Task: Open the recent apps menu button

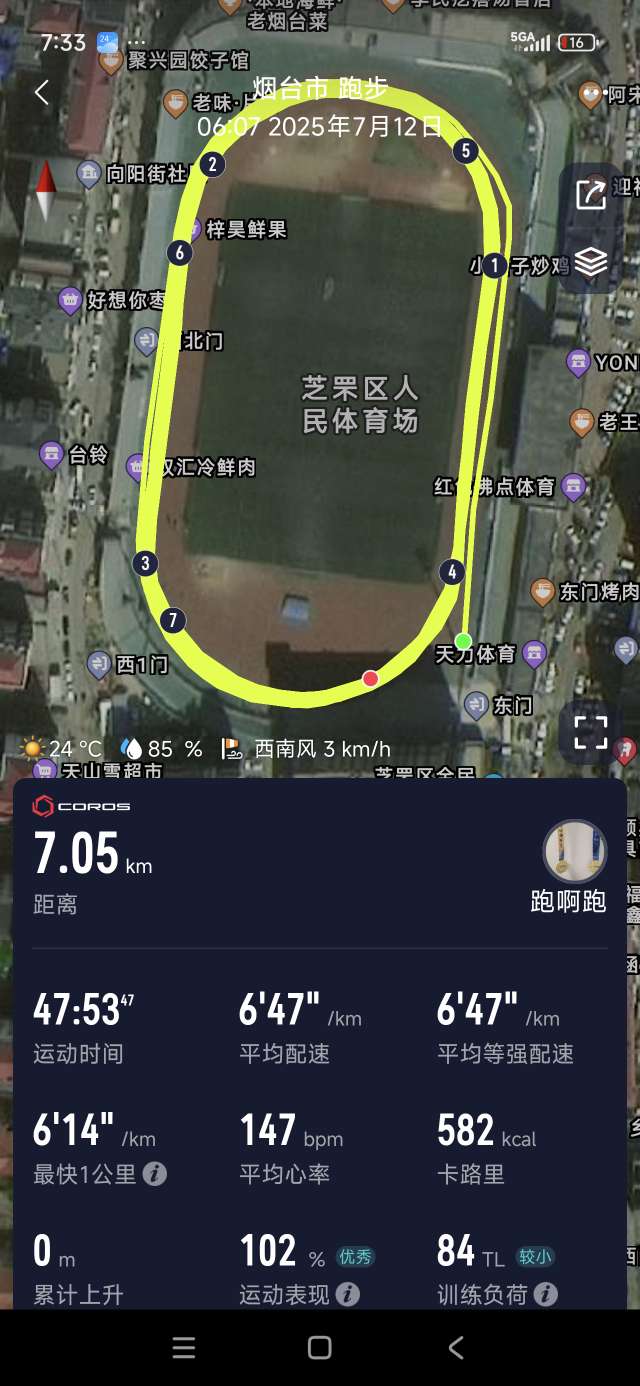Action: [x=184, y=1347]
